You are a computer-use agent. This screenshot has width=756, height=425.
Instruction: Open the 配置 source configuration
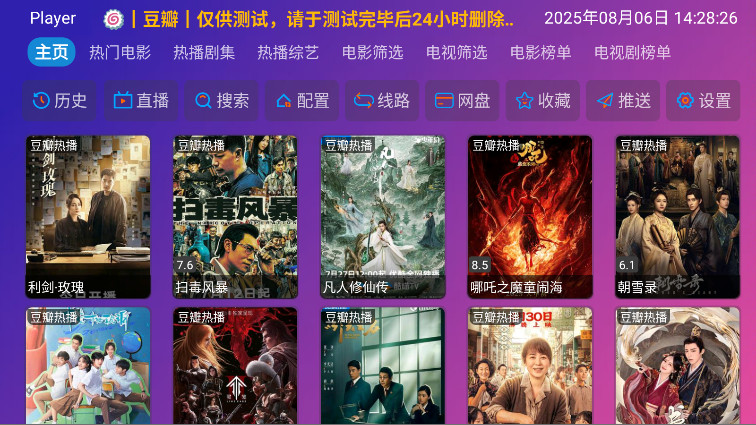click(302, 100)
